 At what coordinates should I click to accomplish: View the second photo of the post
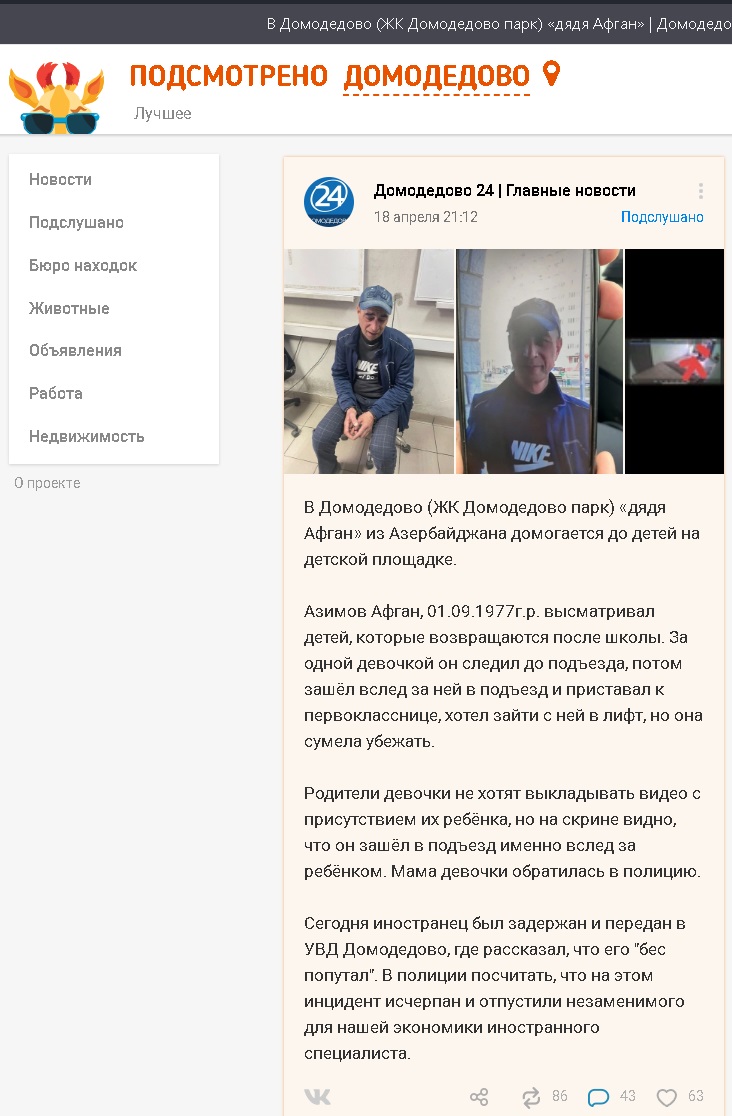539,361
